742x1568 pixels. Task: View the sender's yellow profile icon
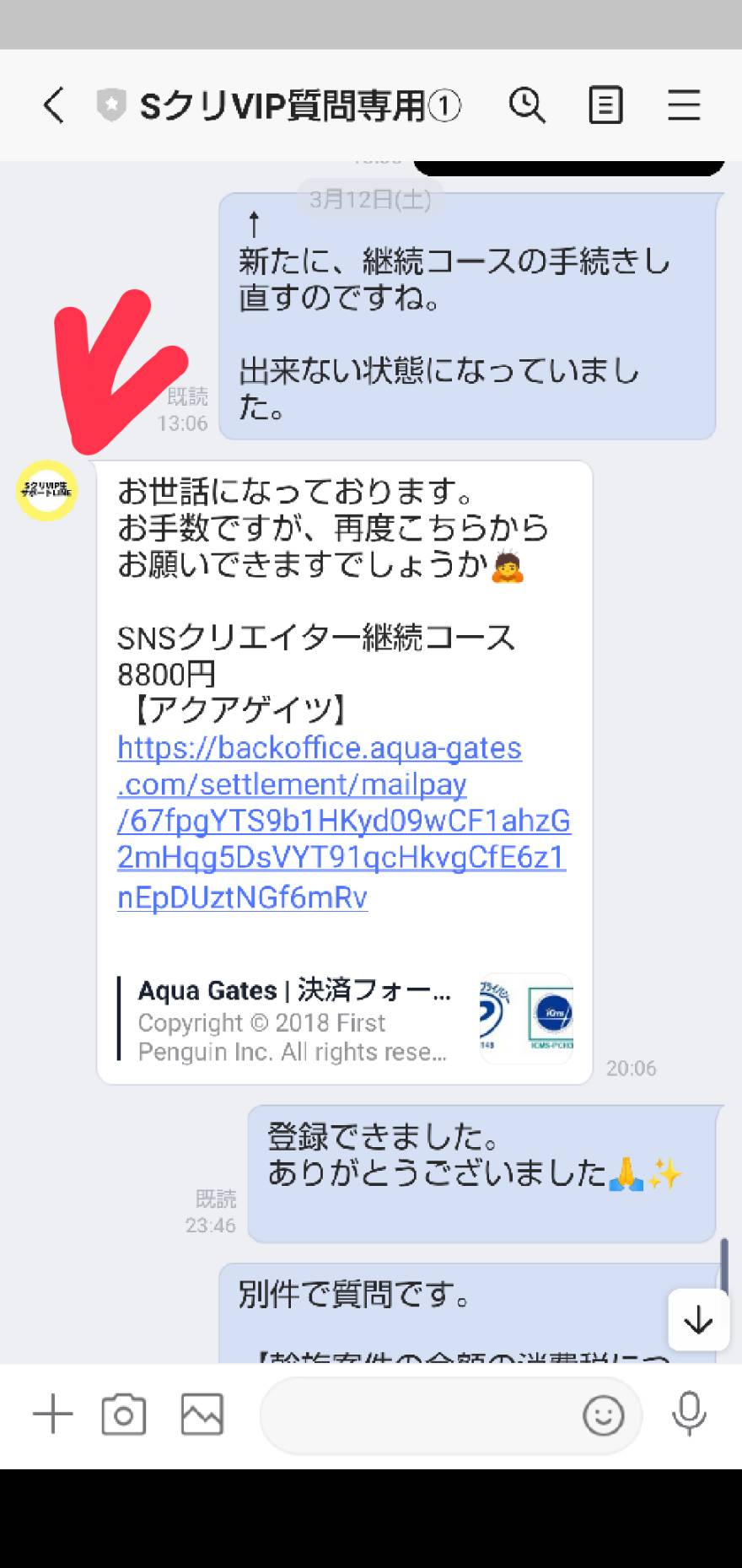(46, 489)
